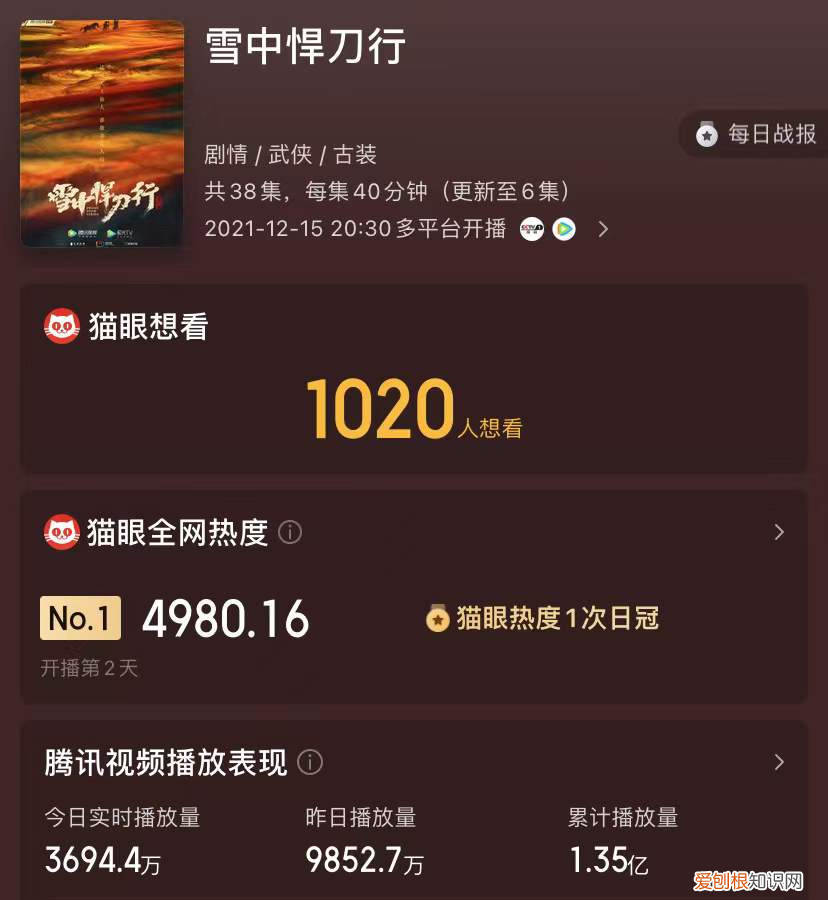Tap the info icon beside 猫眼全网热度
828x900 pixels.
click(290, 532)
